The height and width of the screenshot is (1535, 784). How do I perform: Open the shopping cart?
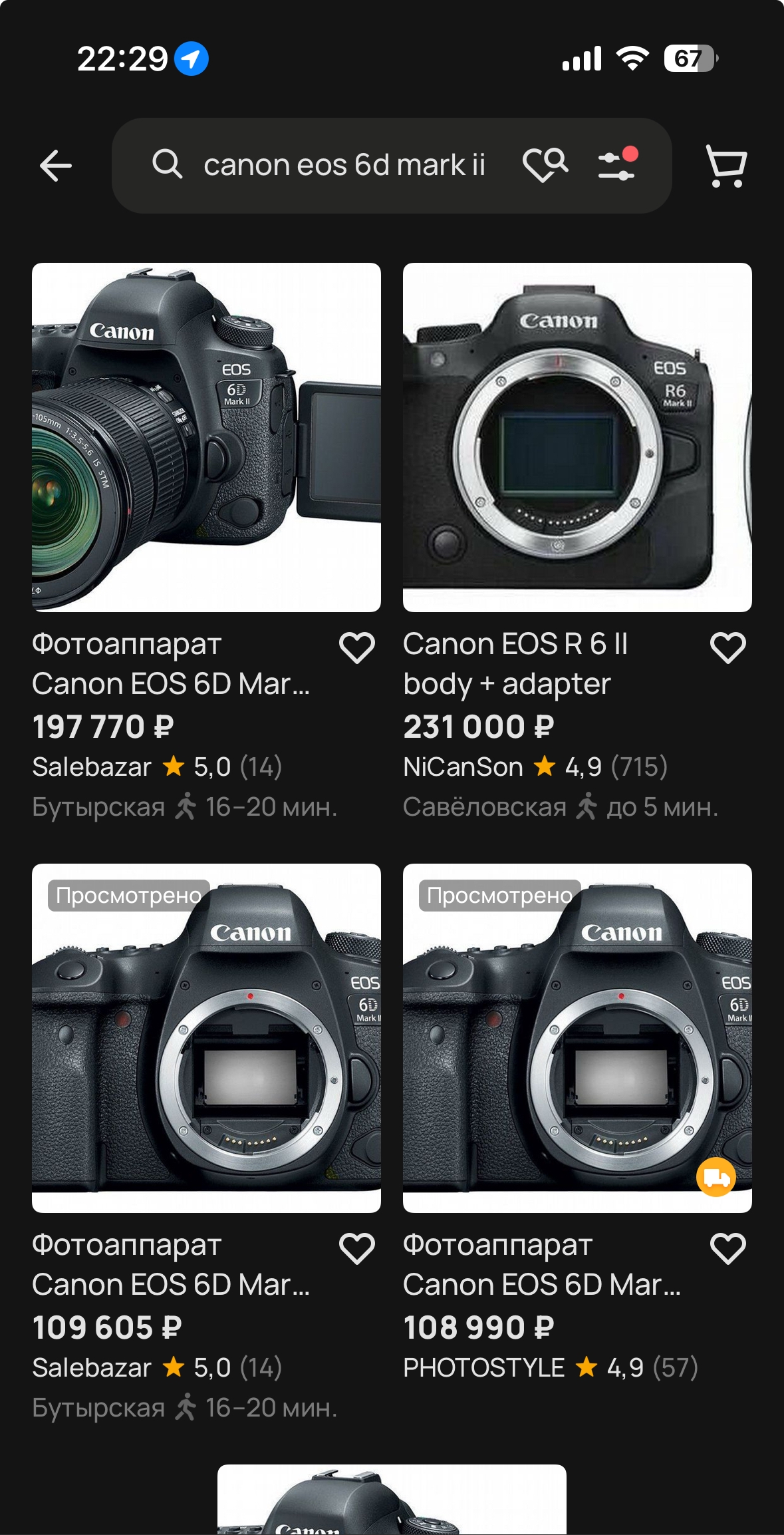pos(726,166)
